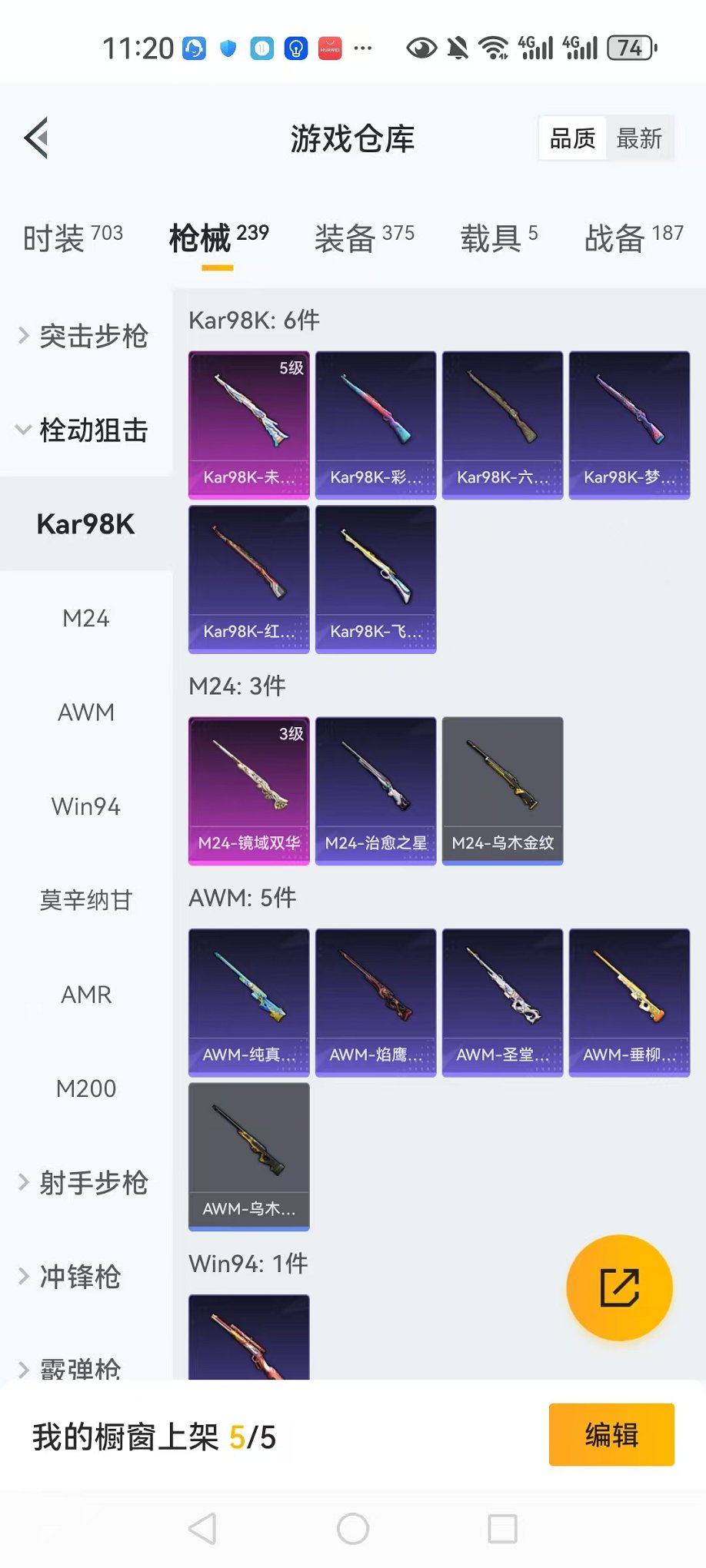Viewport: 706px width, 1568px height.
Task: Select M24 in the sidebar
Action: pos(86,618)
